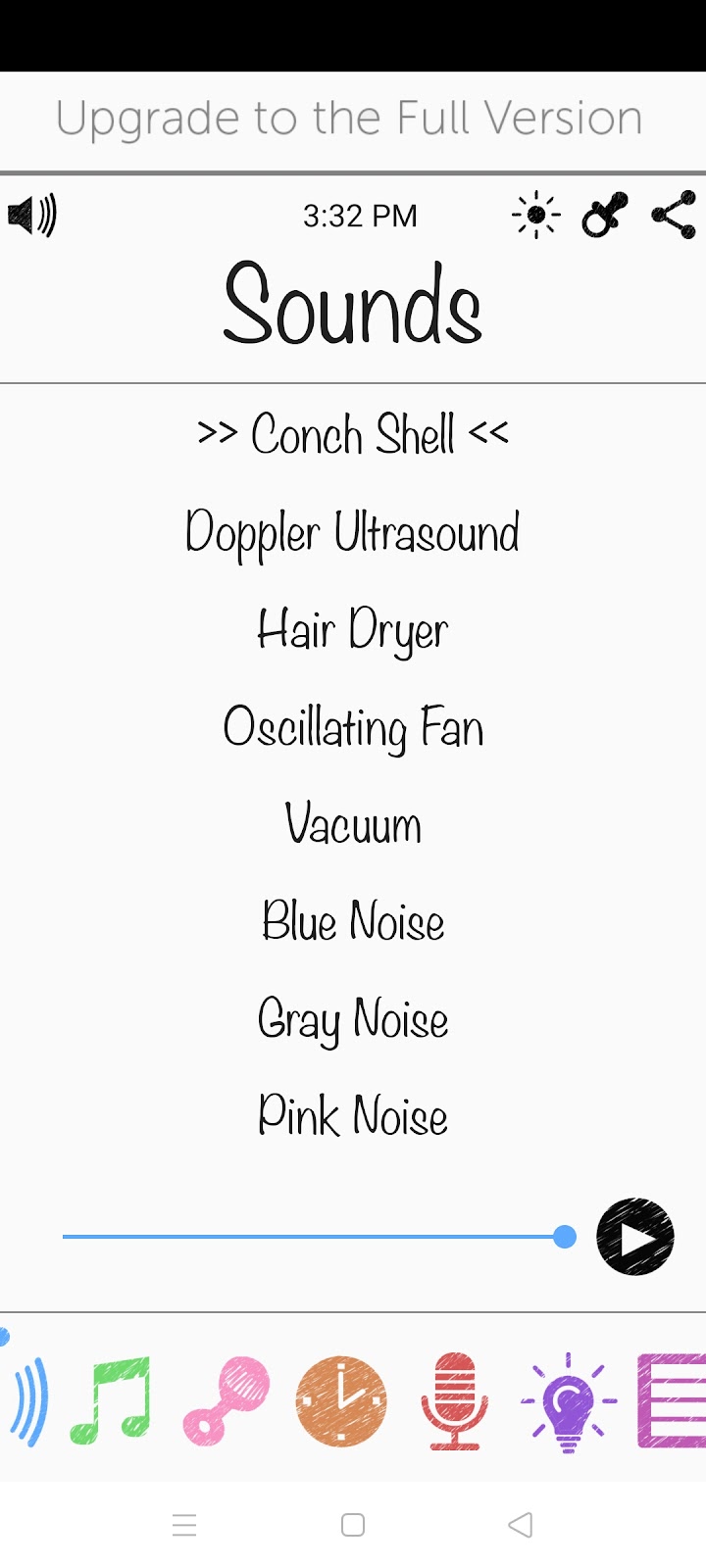Open the purple light bulb tab
706x1568 pixels.
click(569, 1401)
